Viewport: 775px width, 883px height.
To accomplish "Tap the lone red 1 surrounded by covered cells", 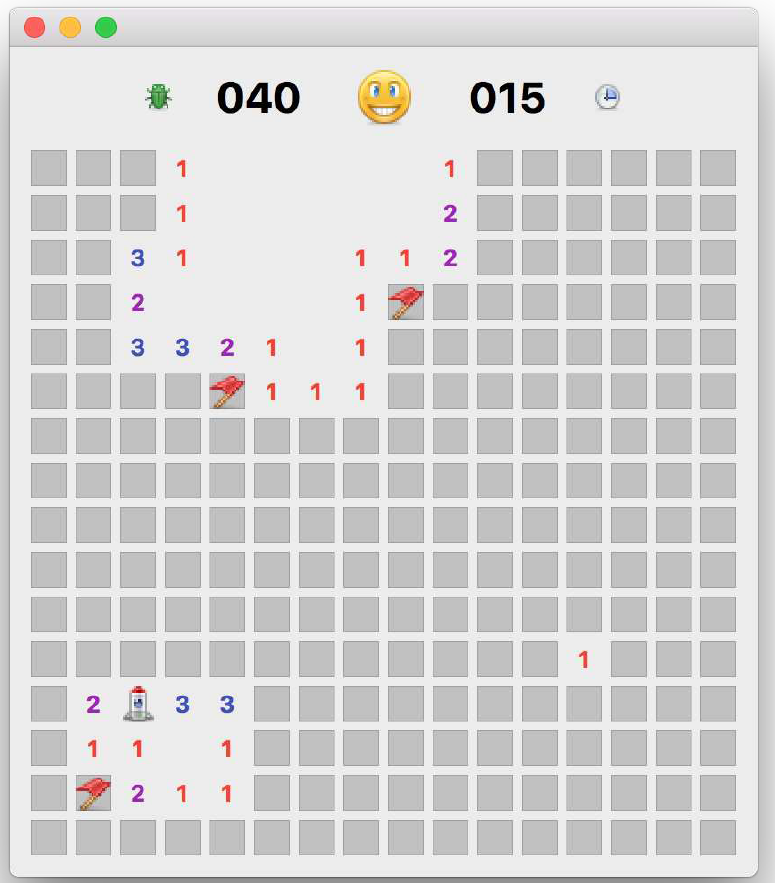I will click(x=584, y=659).
